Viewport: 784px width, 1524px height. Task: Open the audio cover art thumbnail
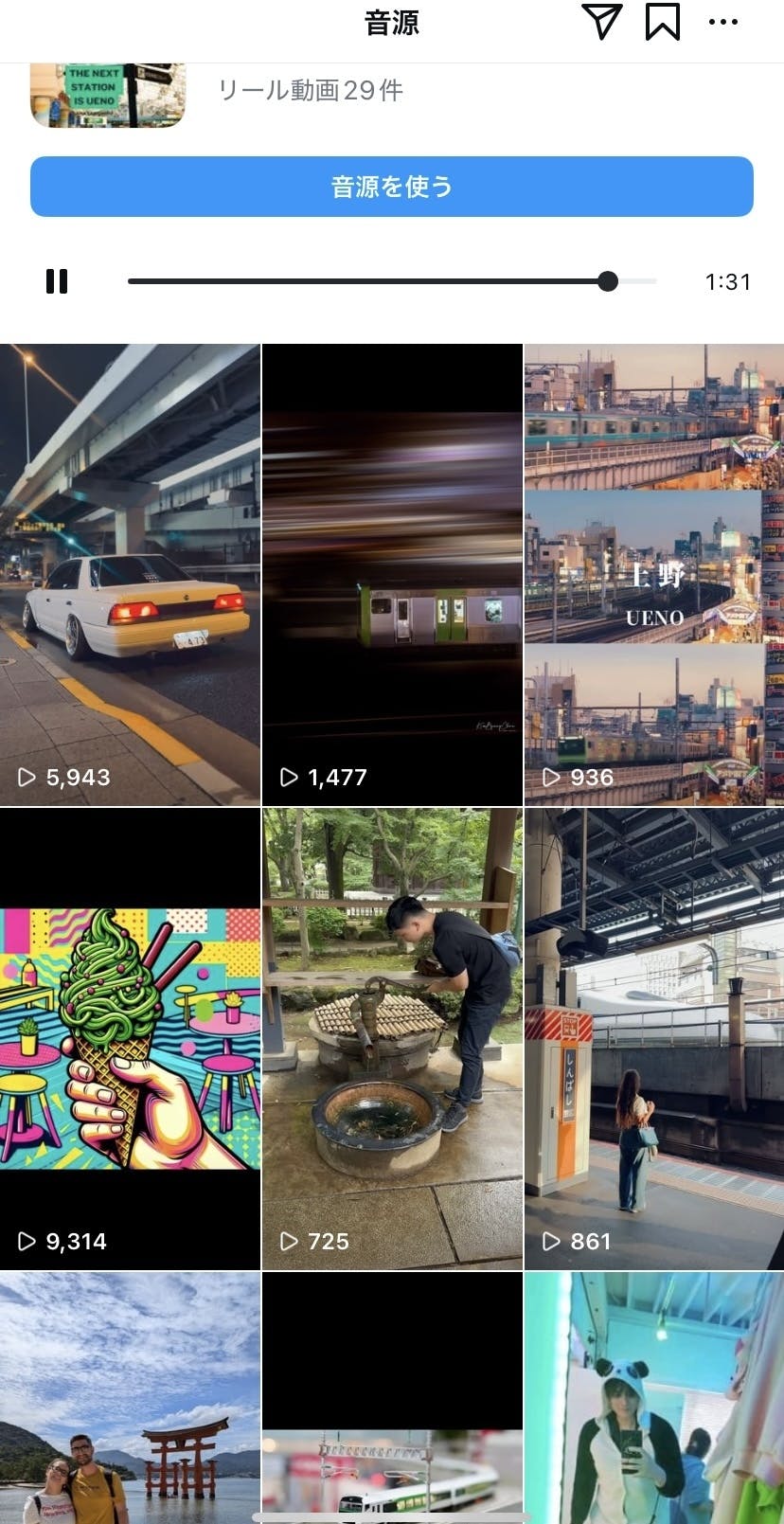[108, 95]
